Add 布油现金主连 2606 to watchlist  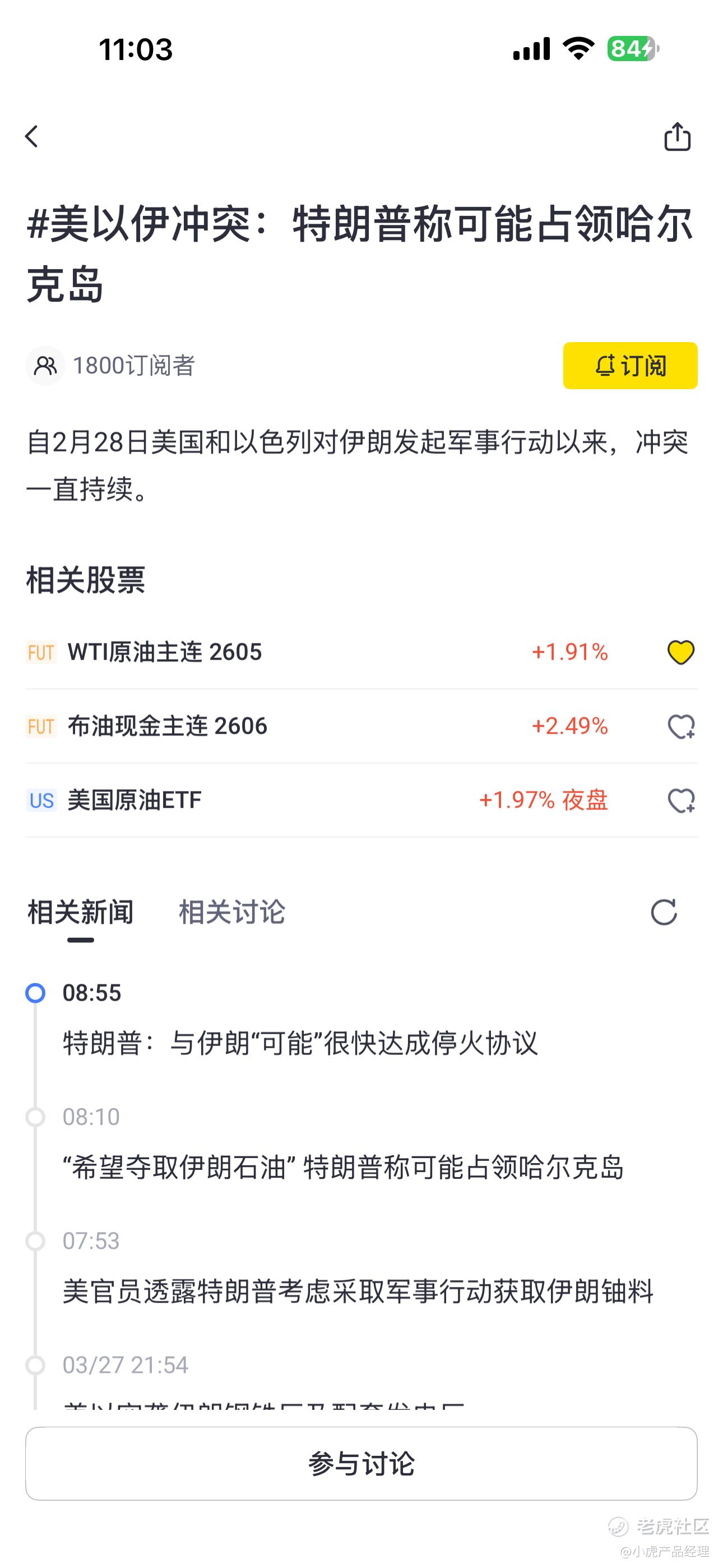[680, 727]
